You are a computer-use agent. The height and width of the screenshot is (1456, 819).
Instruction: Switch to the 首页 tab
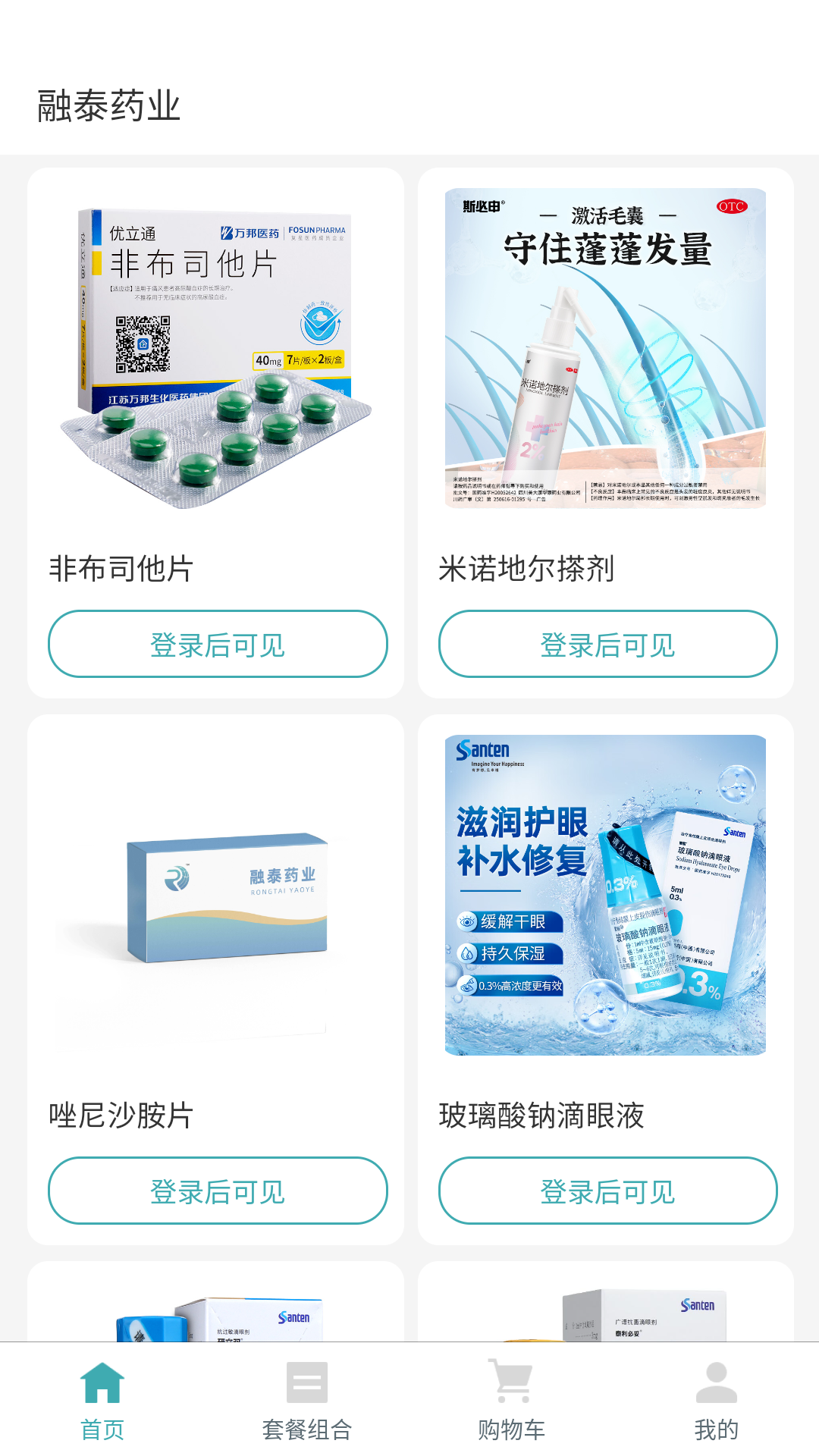coord(102,1400)
